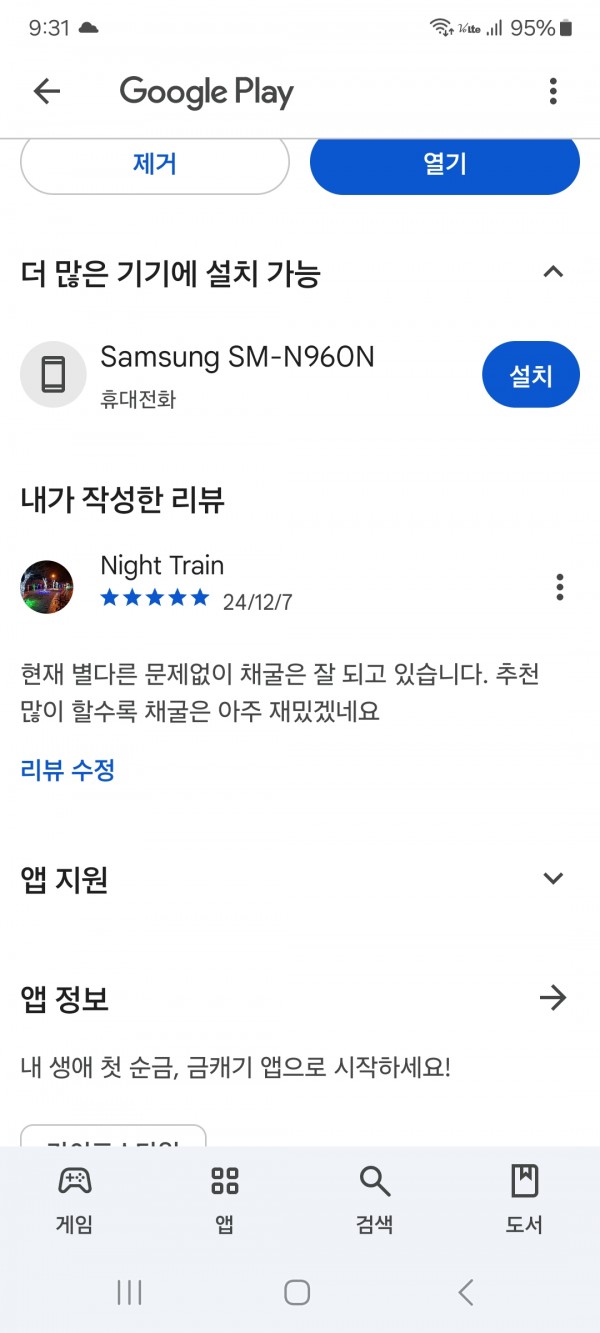Open the overflow menu in the app bar
Screen dimensions: 600x1333
(553, 92)
